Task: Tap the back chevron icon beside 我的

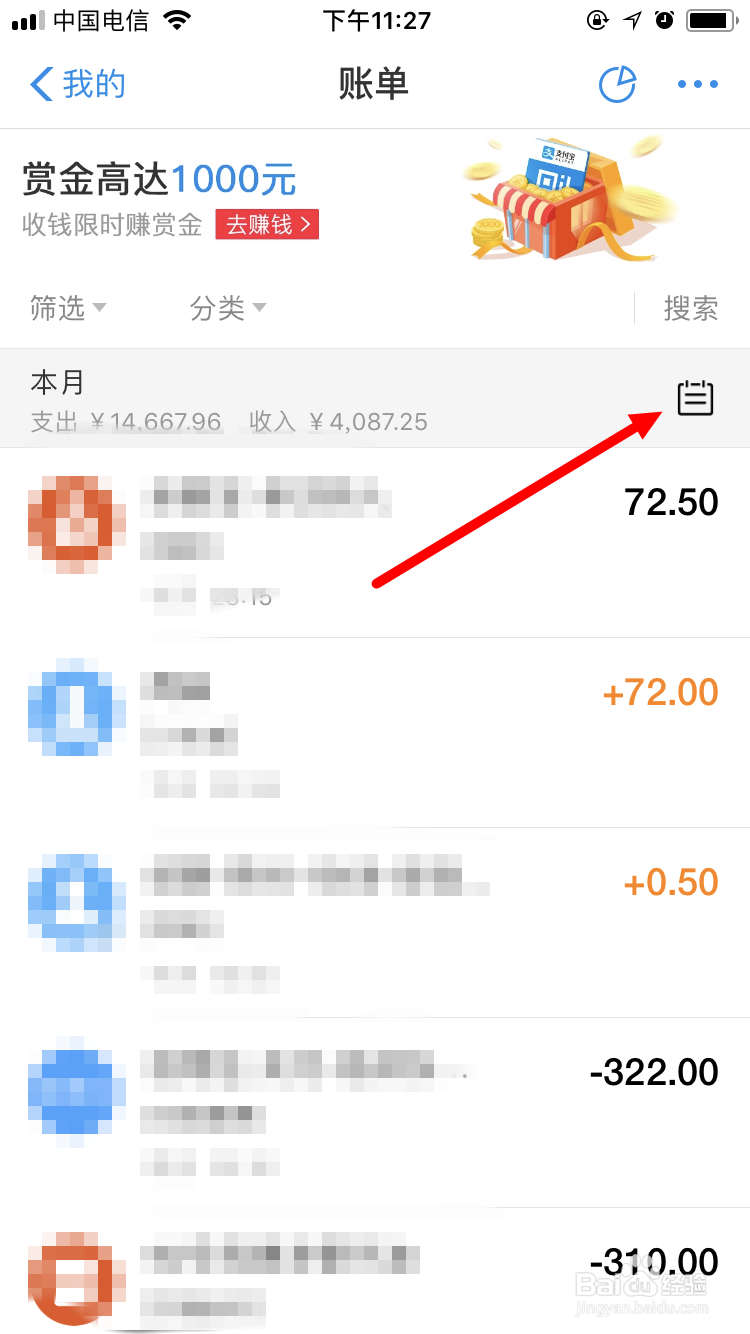Action: pyautogui.click(x=39, y=84)
